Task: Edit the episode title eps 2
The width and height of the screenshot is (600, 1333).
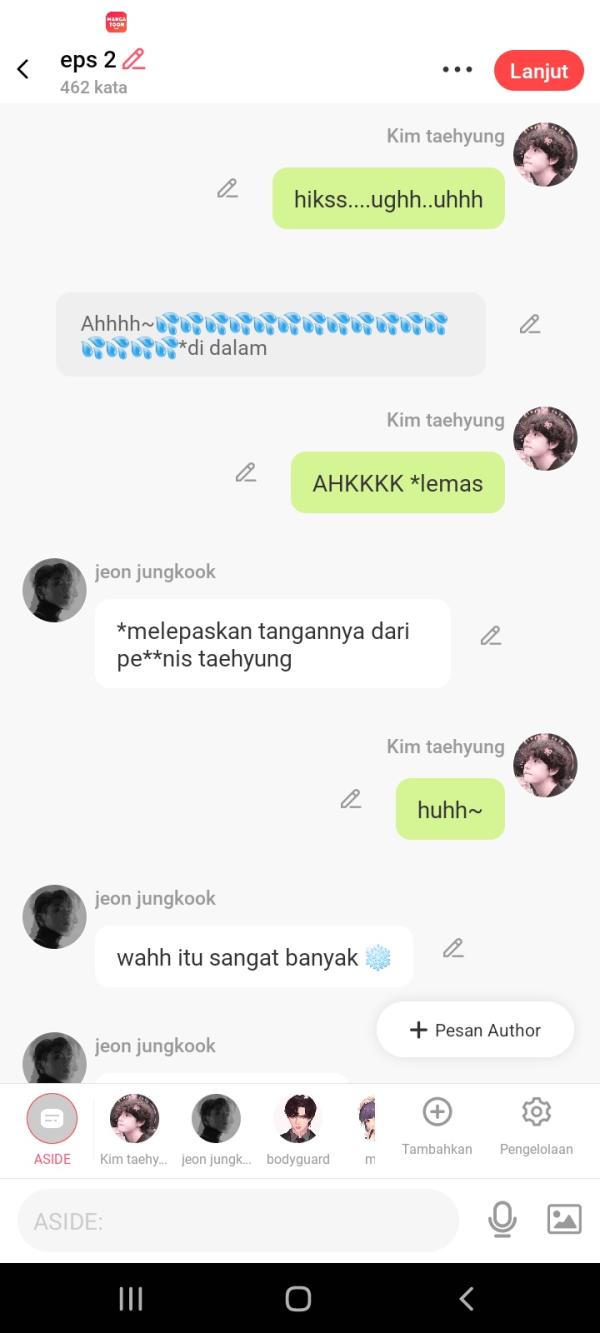Action: pyautogui.click(x=134, y=60)
